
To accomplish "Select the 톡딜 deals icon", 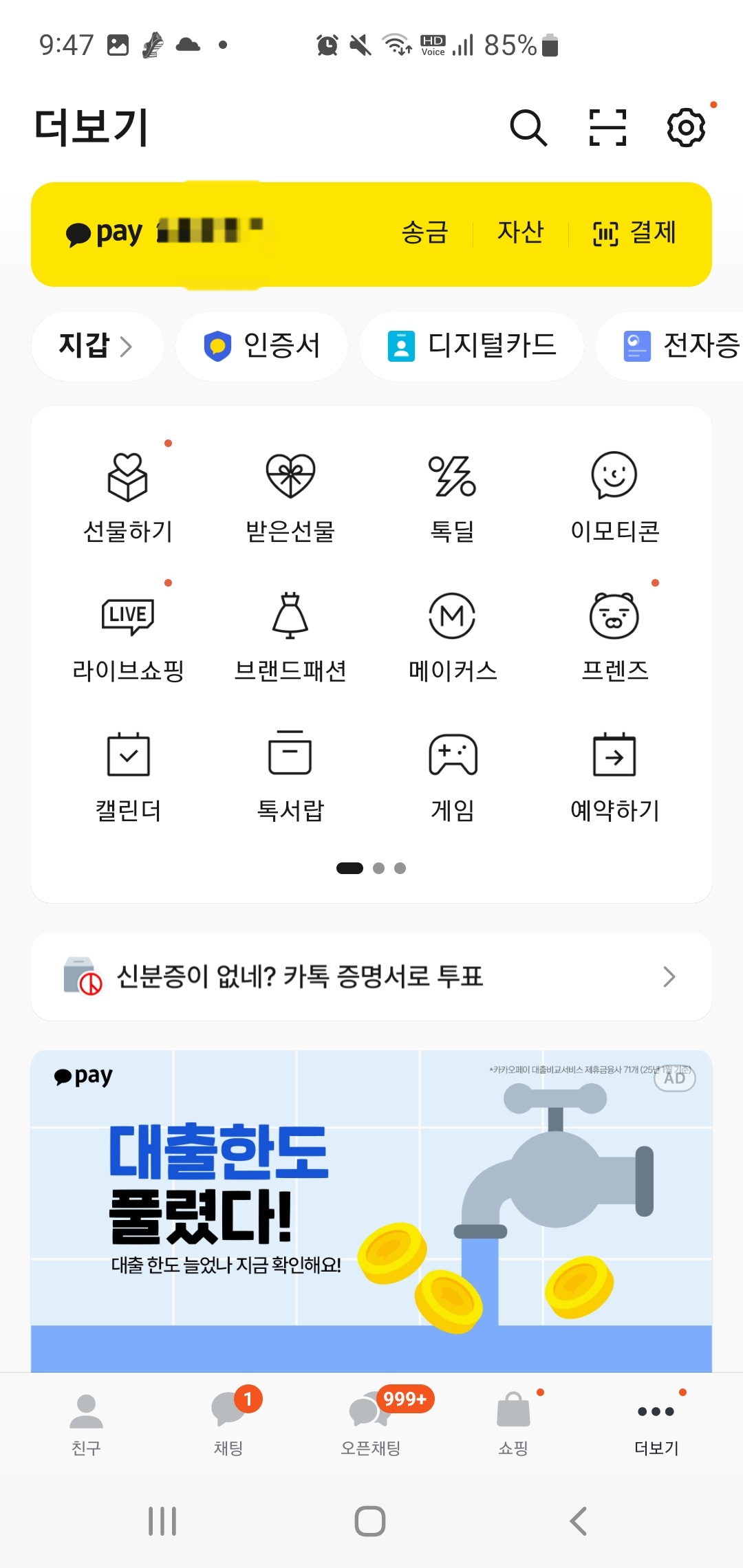I will point(451,495).
